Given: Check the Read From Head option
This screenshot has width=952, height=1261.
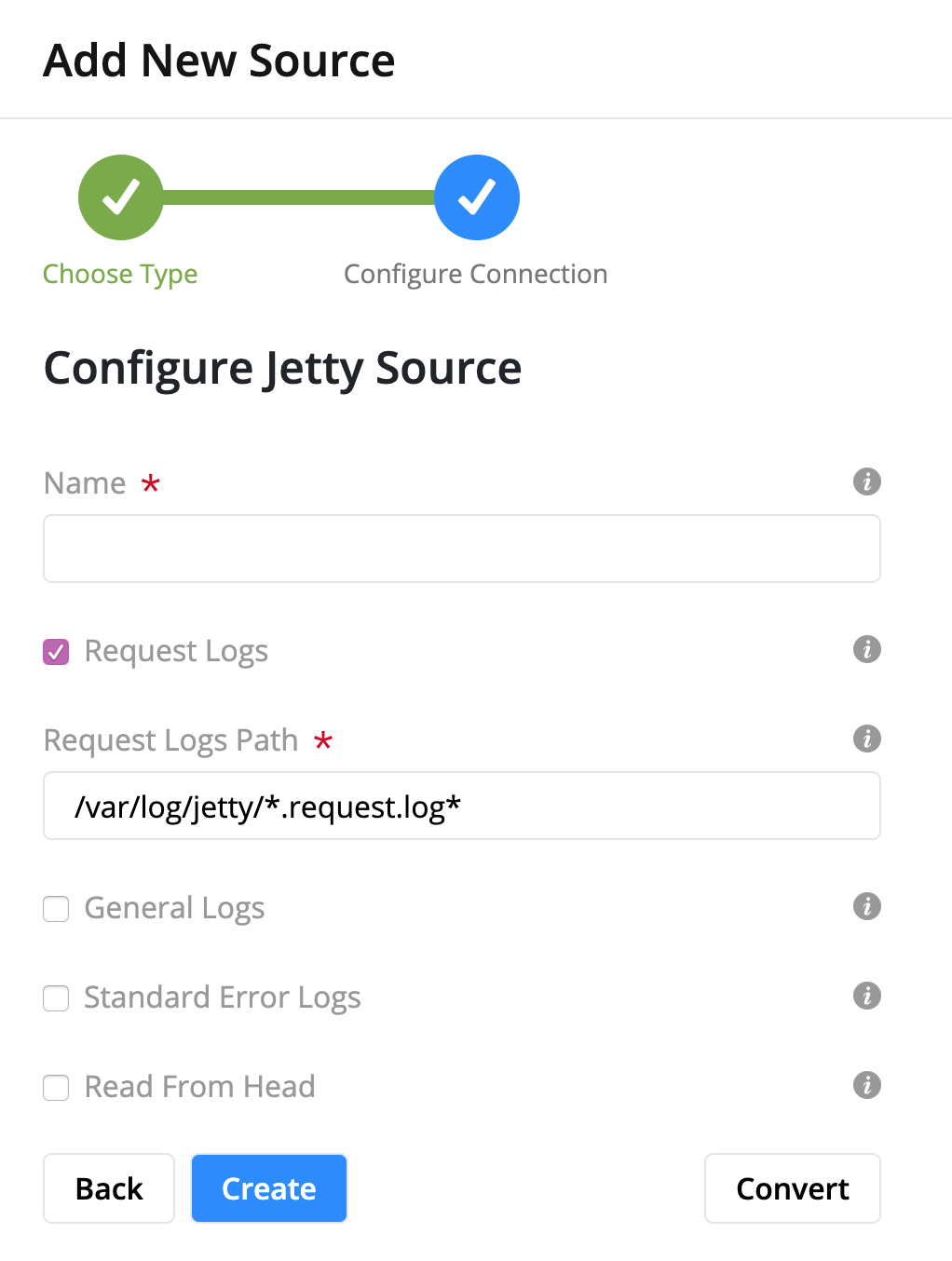Looking at the screenshot, I should (x=56, y=1088).
